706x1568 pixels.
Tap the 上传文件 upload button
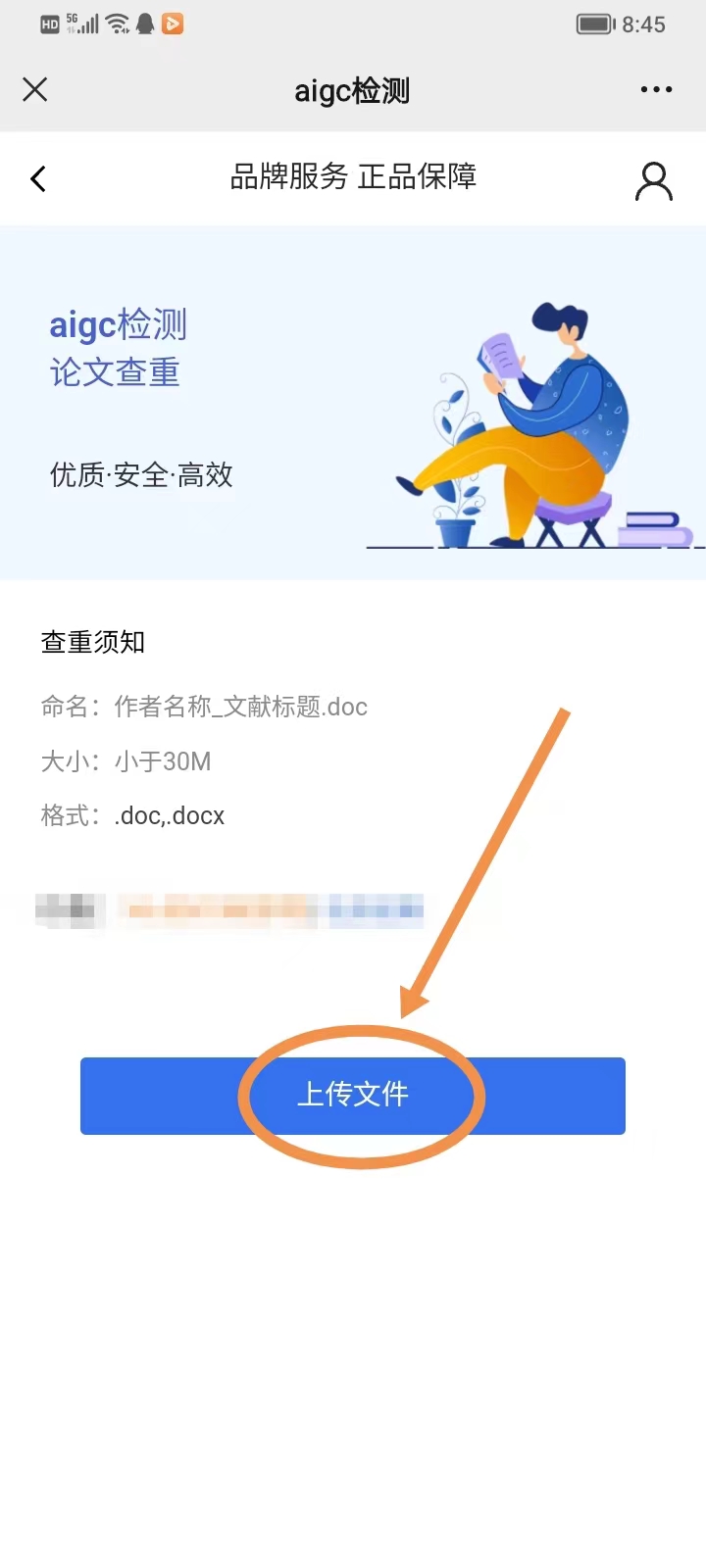353,1095
